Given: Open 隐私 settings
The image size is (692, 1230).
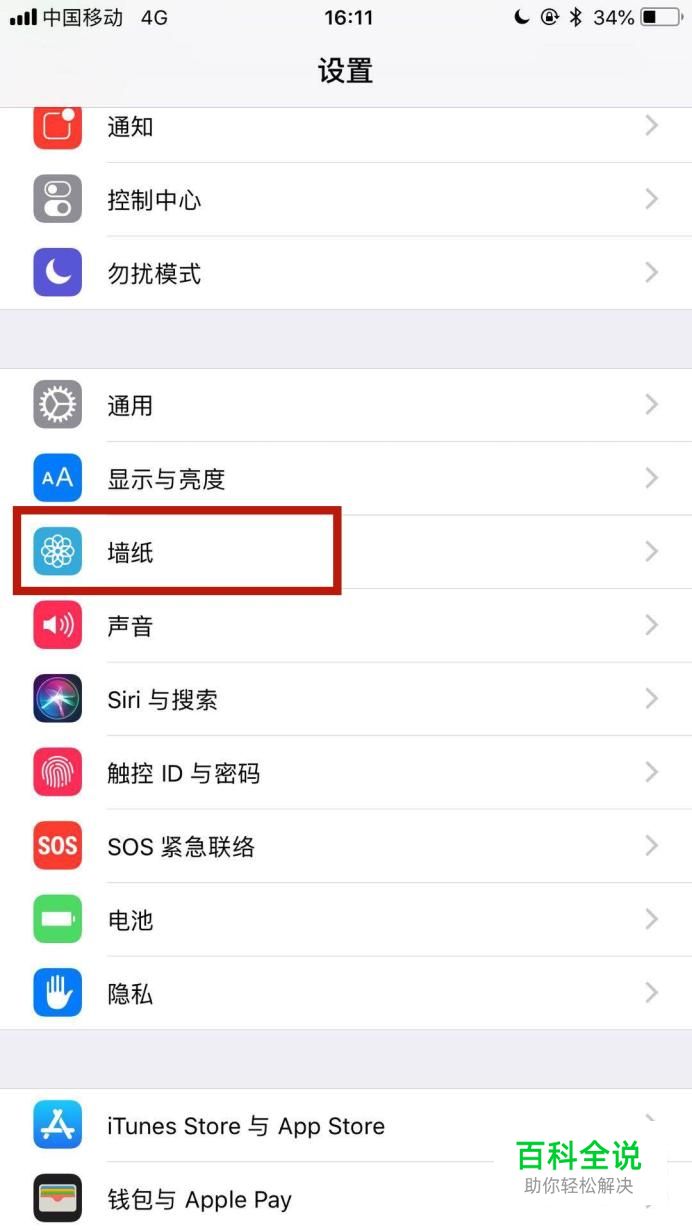Looking at the screenshot, I should [346, 993].
